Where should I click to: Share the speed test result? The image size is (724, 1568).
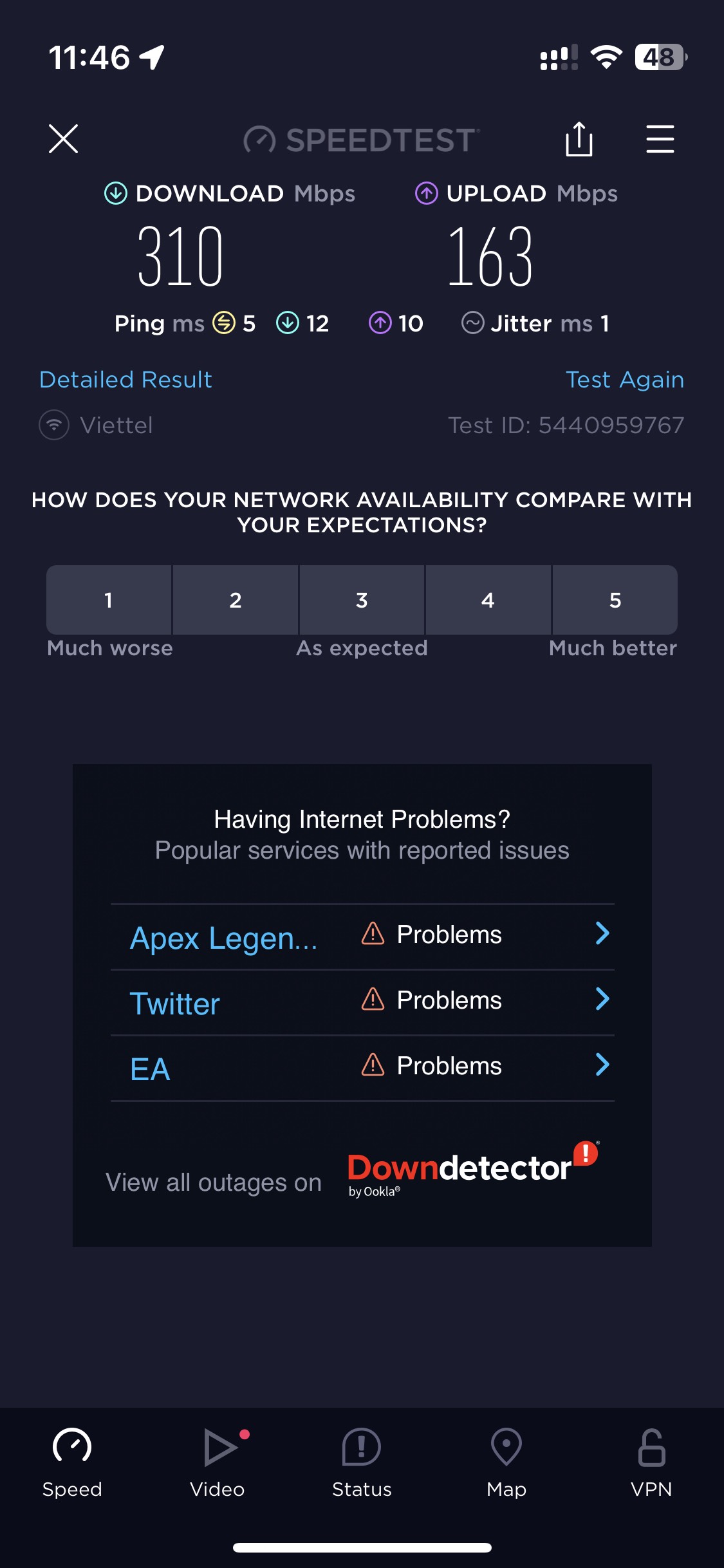click(579, 139)
